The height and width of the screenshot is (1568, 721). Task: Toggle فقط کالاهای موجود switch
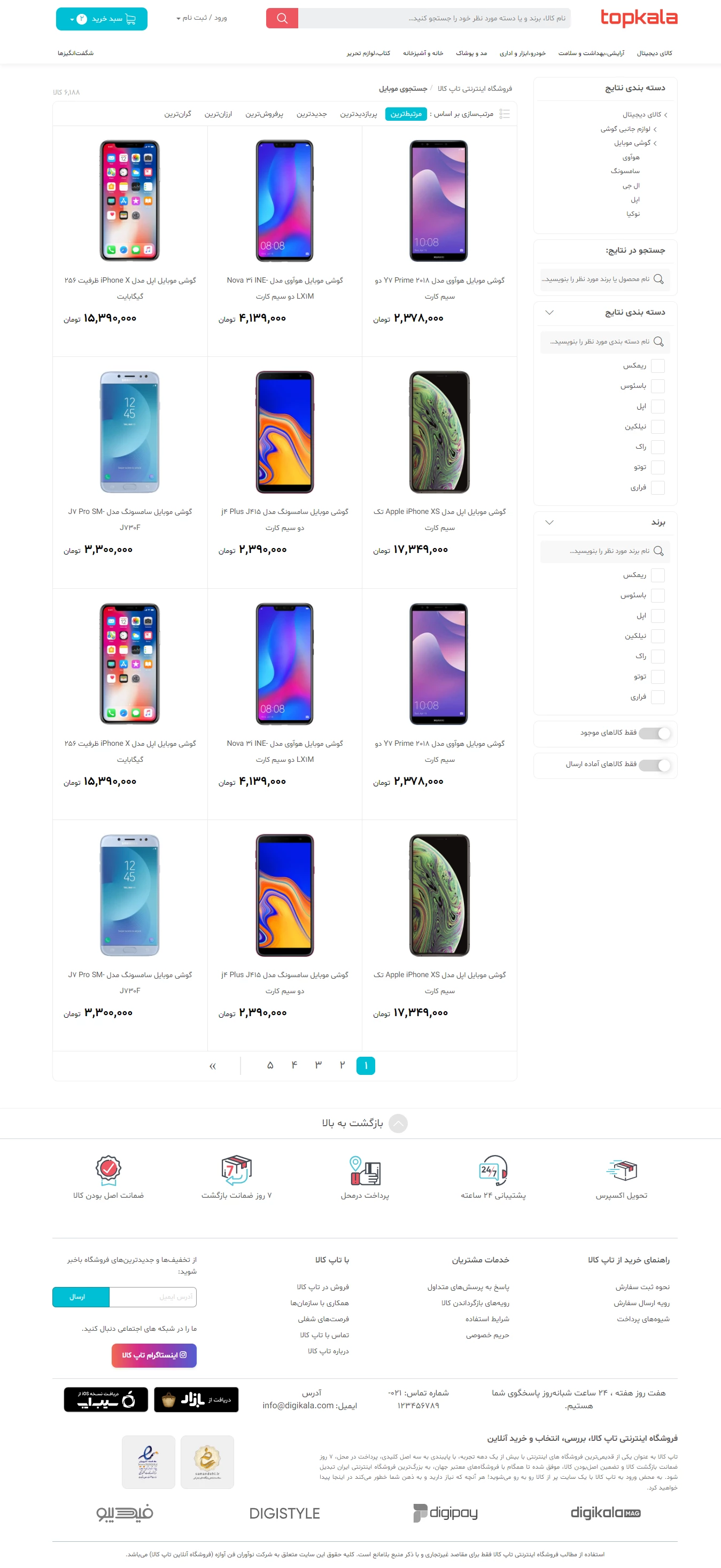click(655, 734)
